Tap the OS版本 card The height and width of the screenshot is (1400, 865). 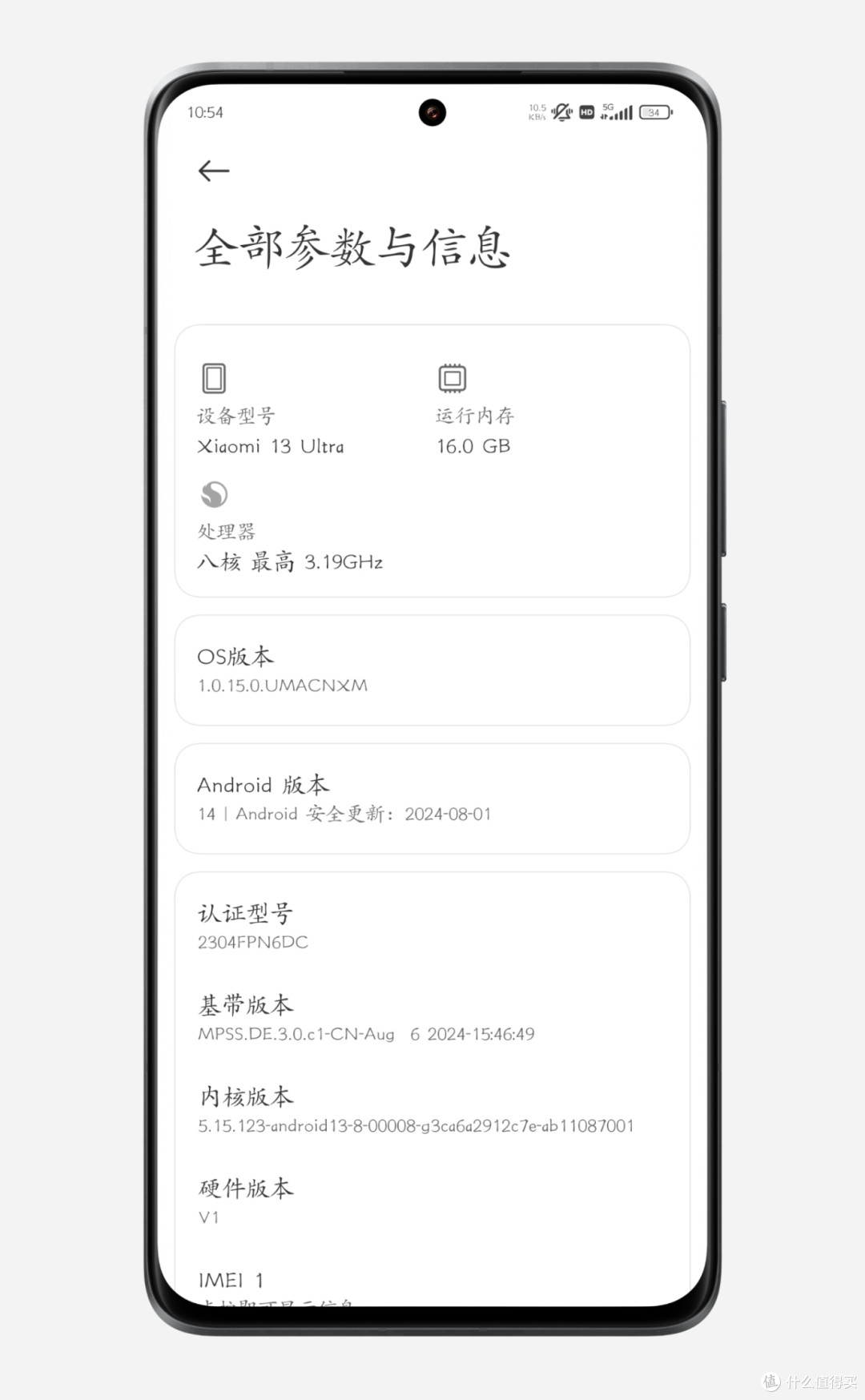tap(432, 670)
